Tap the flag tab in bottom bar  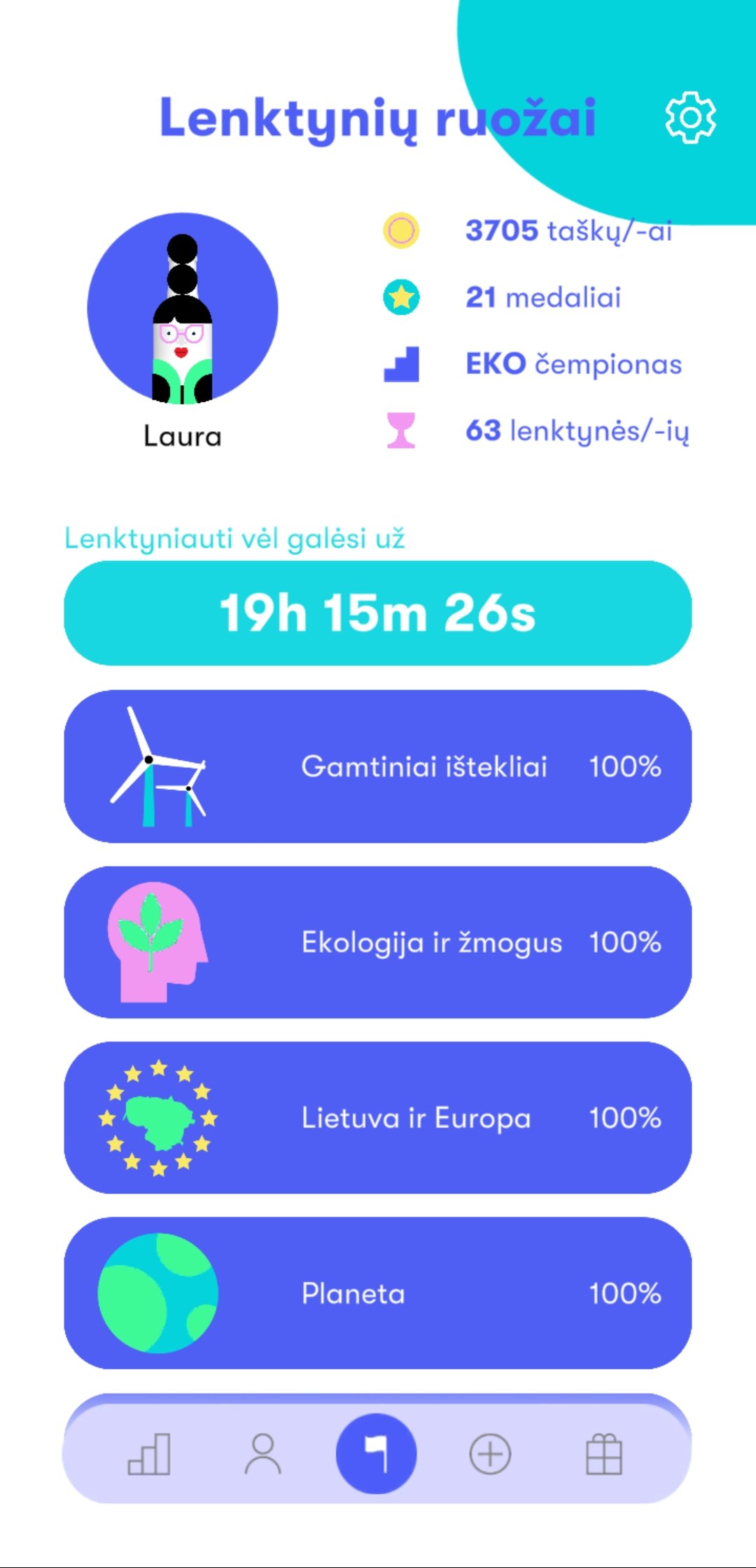[x=377, y=1454]
